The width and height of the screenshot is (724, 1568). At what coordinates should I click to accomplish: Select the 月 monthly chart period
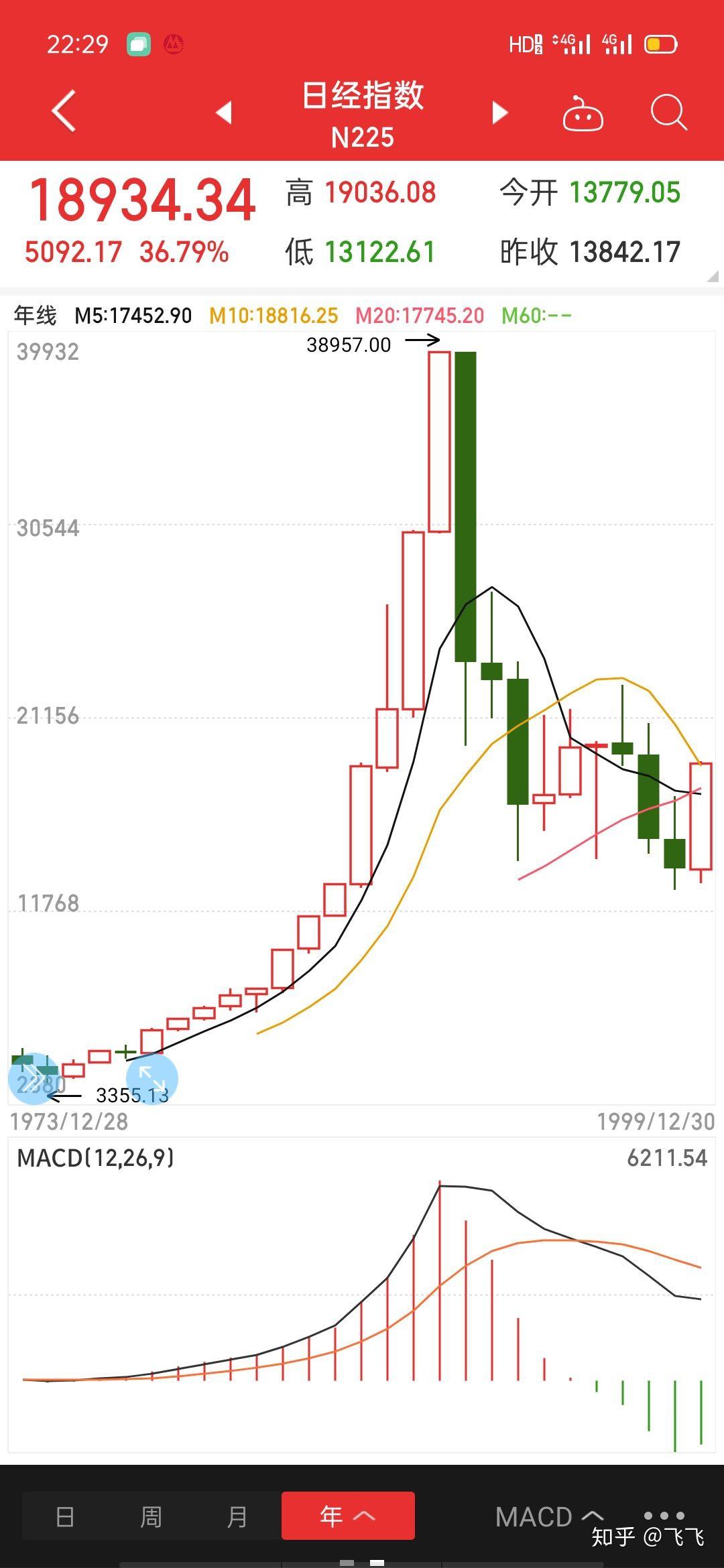(x=237, y=1516)
